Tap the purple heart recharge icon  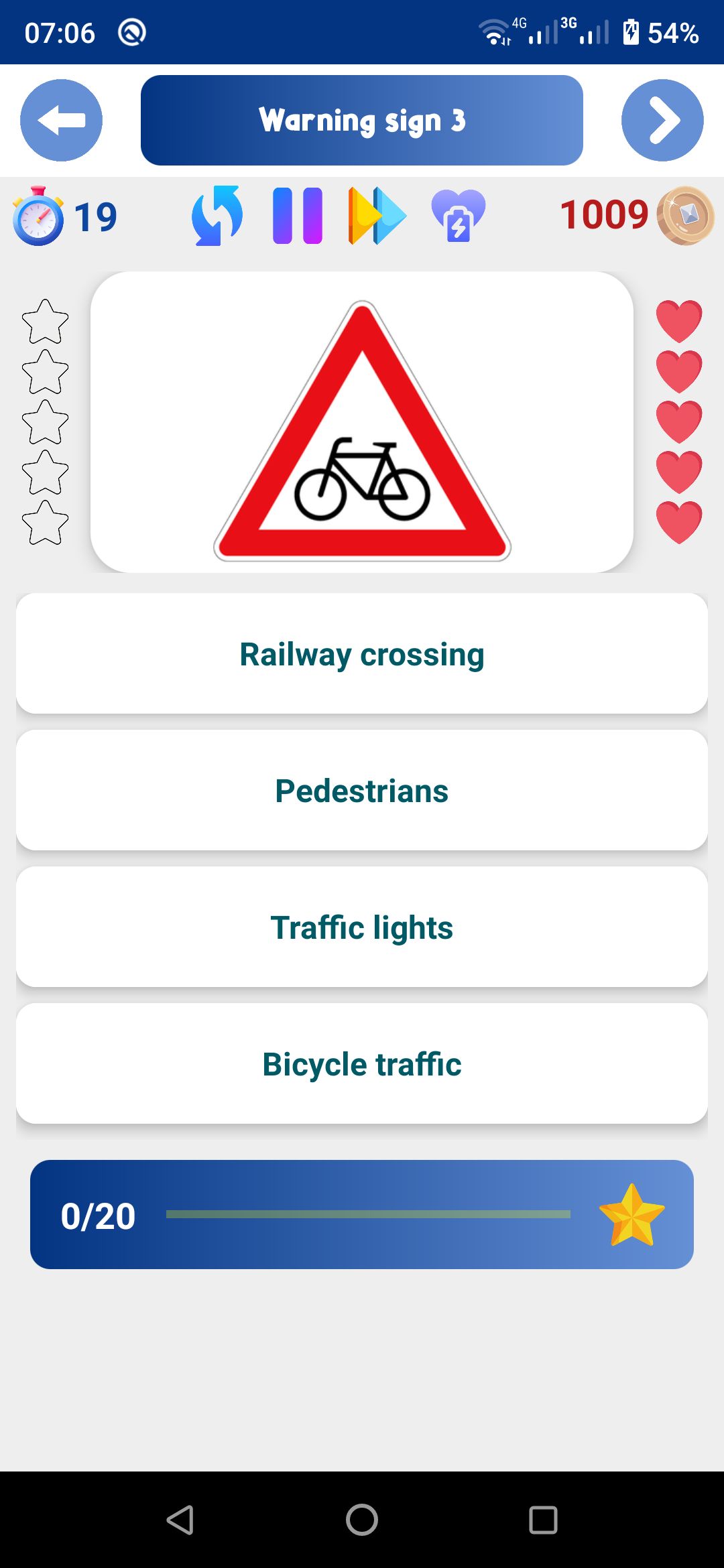(x=459, y=216)
